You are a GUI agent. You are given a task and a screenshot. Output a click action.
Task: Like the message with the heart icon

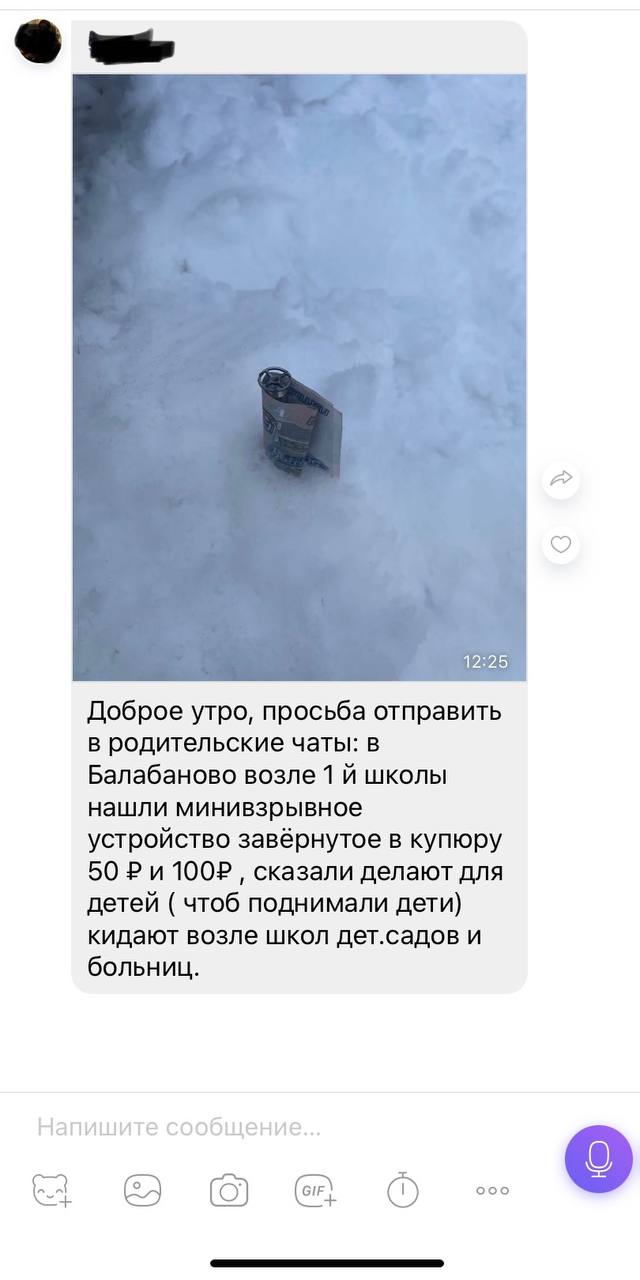coord(561,545)
